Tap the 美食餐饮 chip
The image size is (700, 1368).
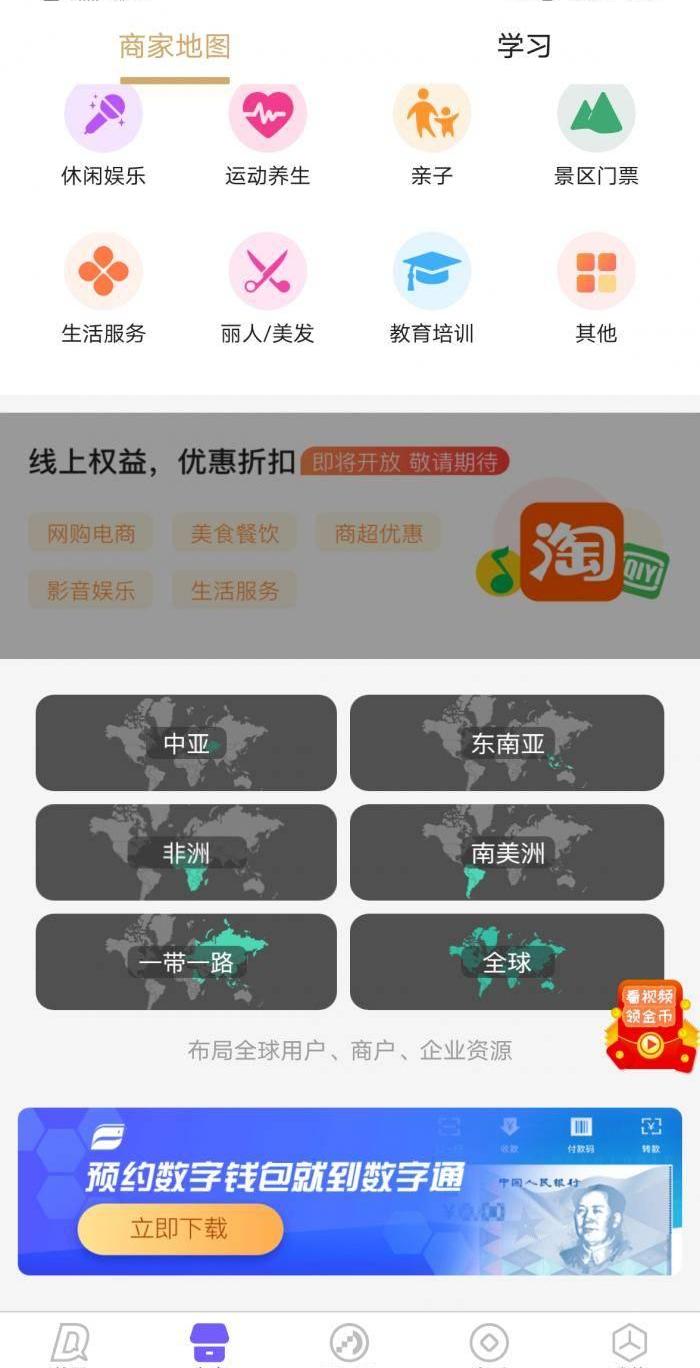(x=235, y=533)
